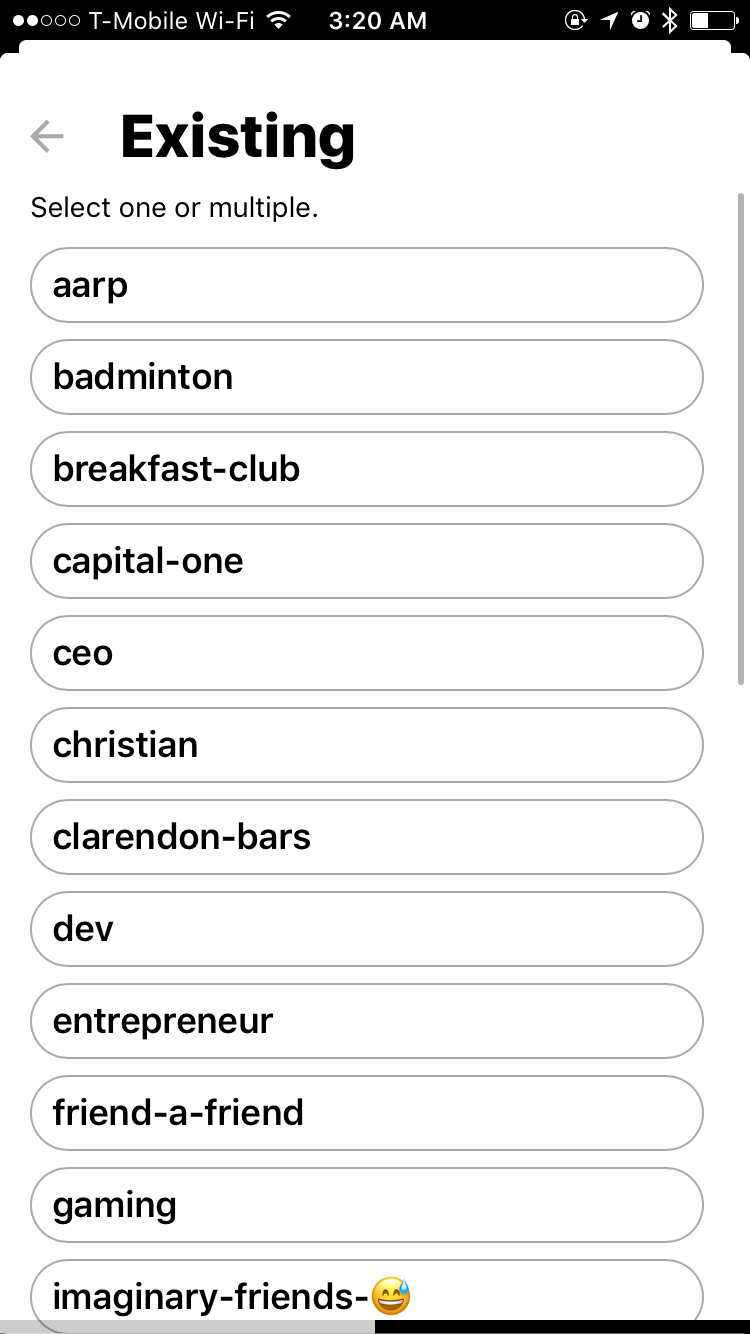This screenshot has width=750, height=1334.
Task: Choose clarendon-bars from the list
Action: [x=366, y=837]
